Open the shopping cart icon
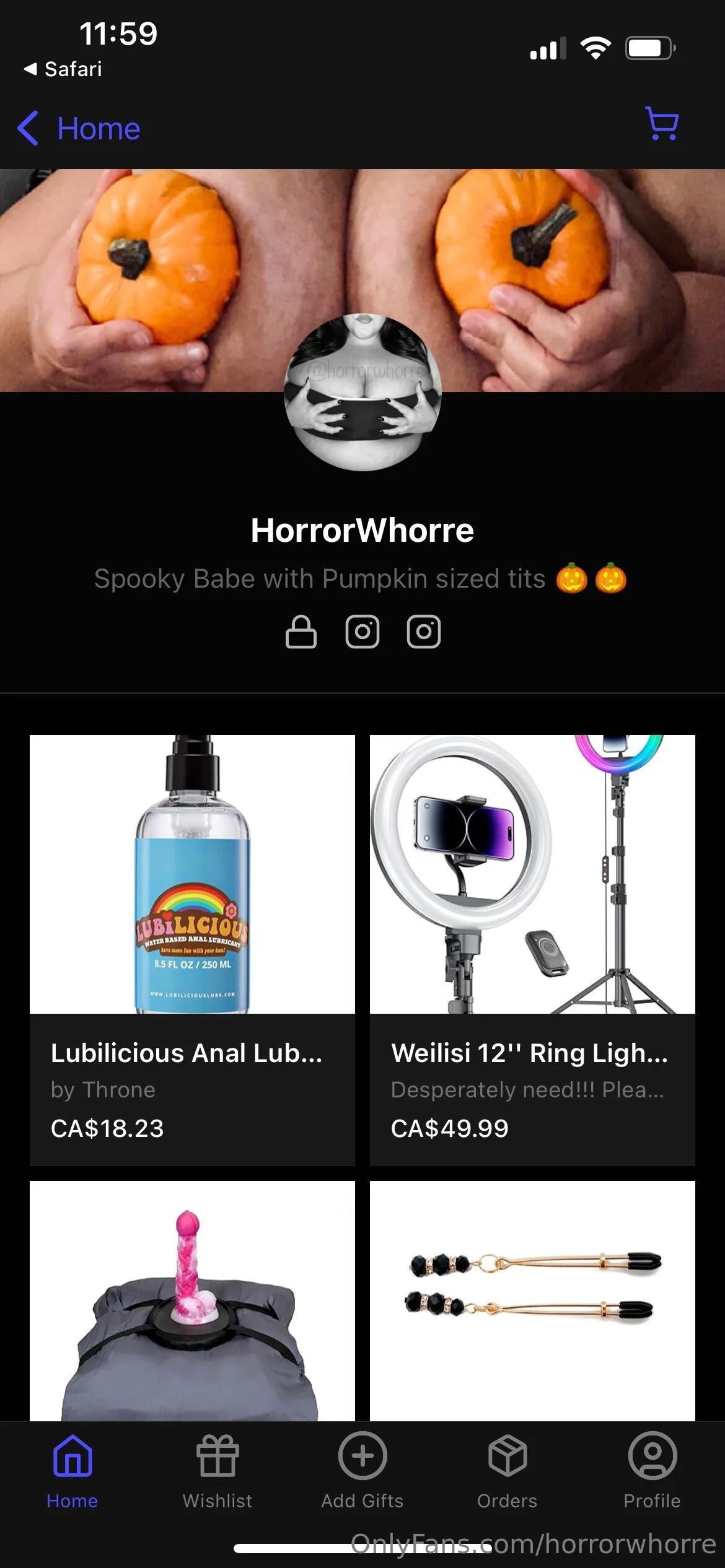 tap(661, 127)
